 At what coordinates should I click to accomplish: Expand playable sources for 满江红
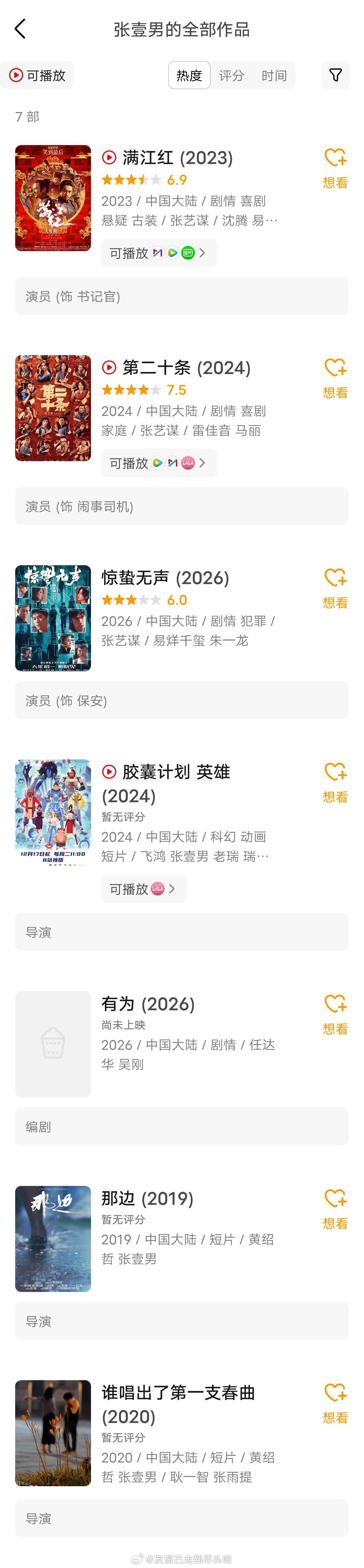(159, 253)
